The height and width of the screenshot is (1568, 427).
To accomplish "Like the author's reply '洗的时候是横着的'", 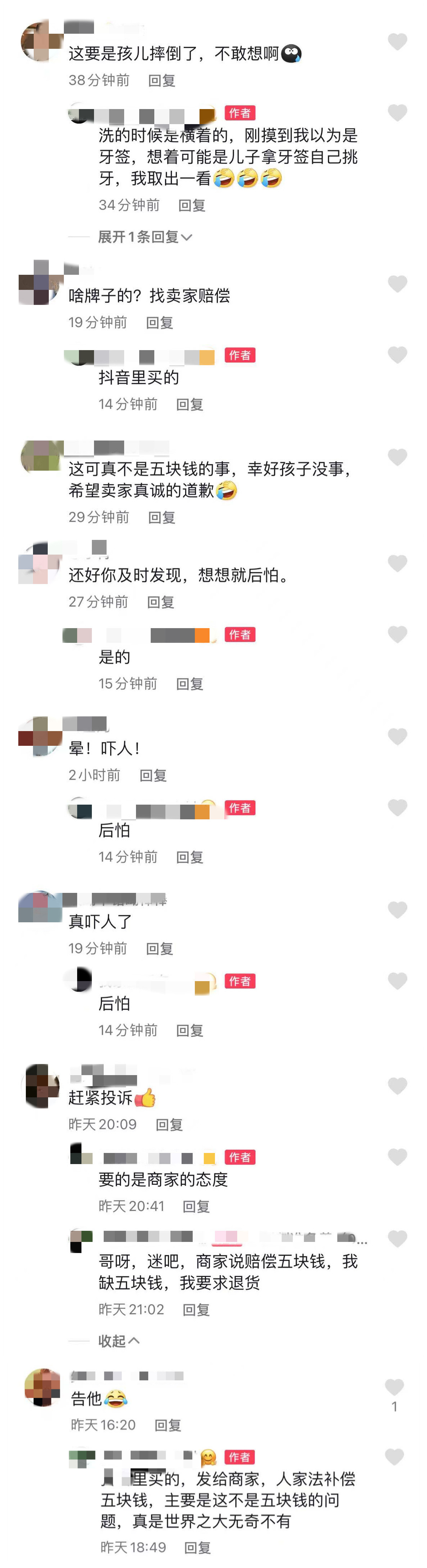I will coord(397,113).
